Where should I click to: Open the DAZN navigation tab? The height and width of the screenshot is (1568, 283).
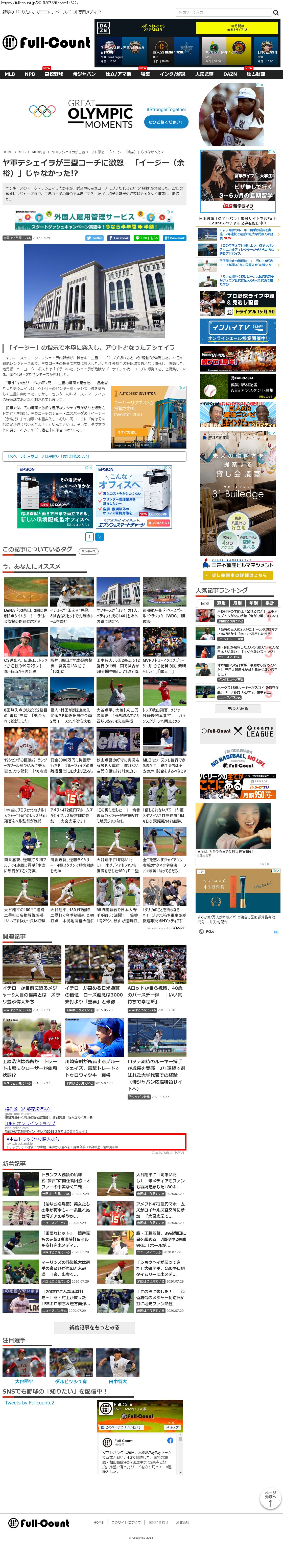[230, 74]
